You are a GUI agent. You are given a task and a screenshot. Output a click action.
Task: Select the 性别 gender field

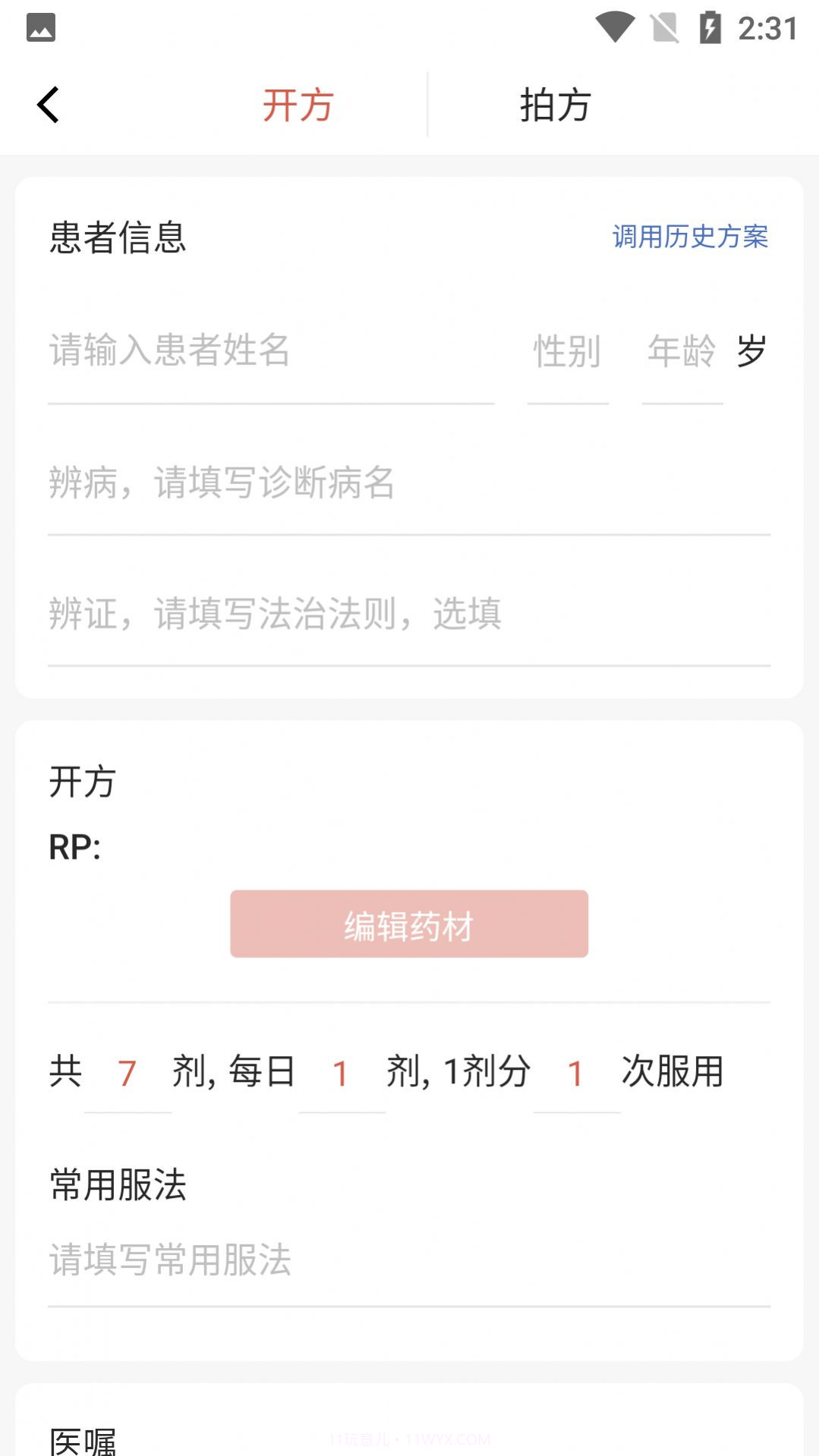[566, 351]
